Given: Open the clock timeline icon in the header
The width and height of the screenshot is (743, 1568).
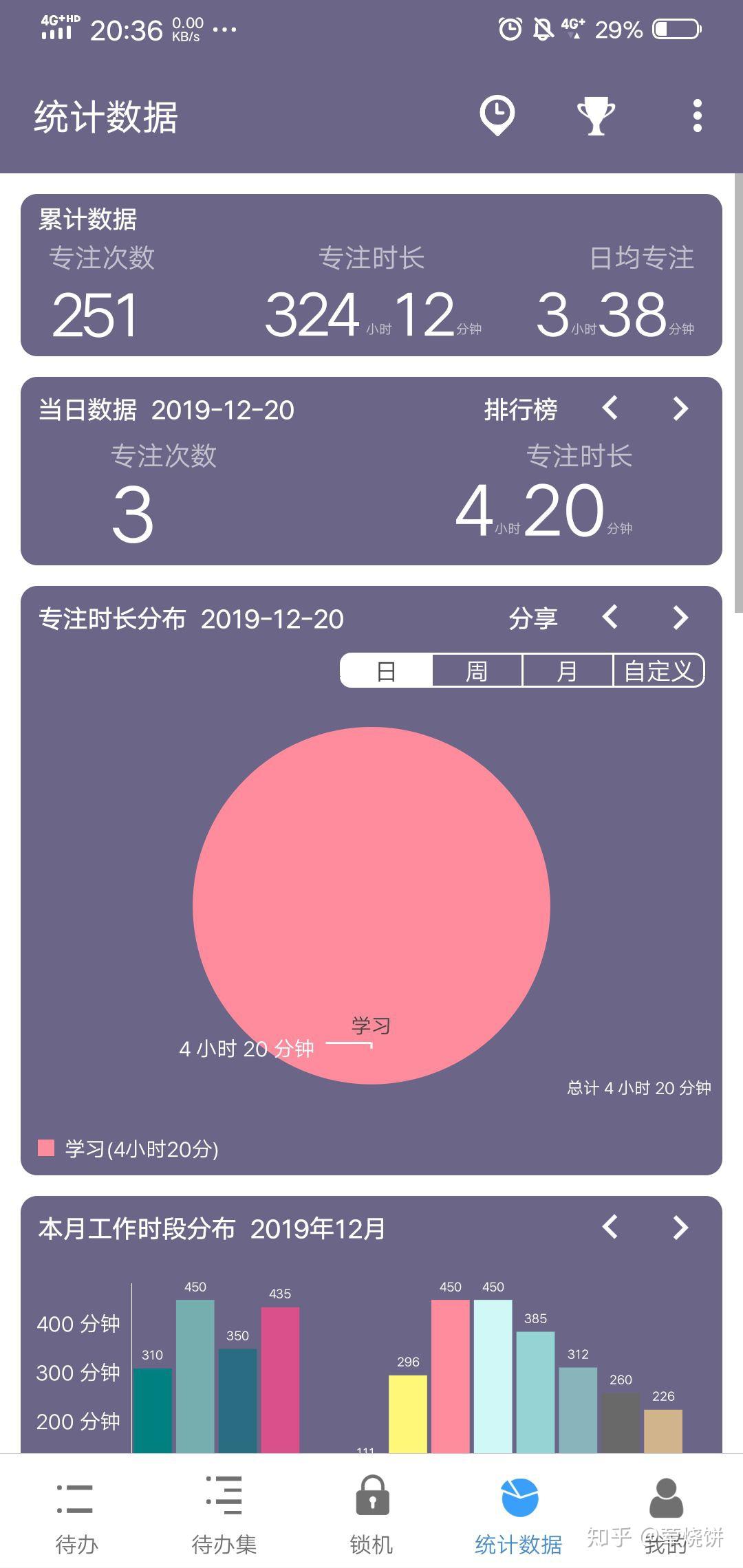Looking at the screenshot, I should click(497, 116).
